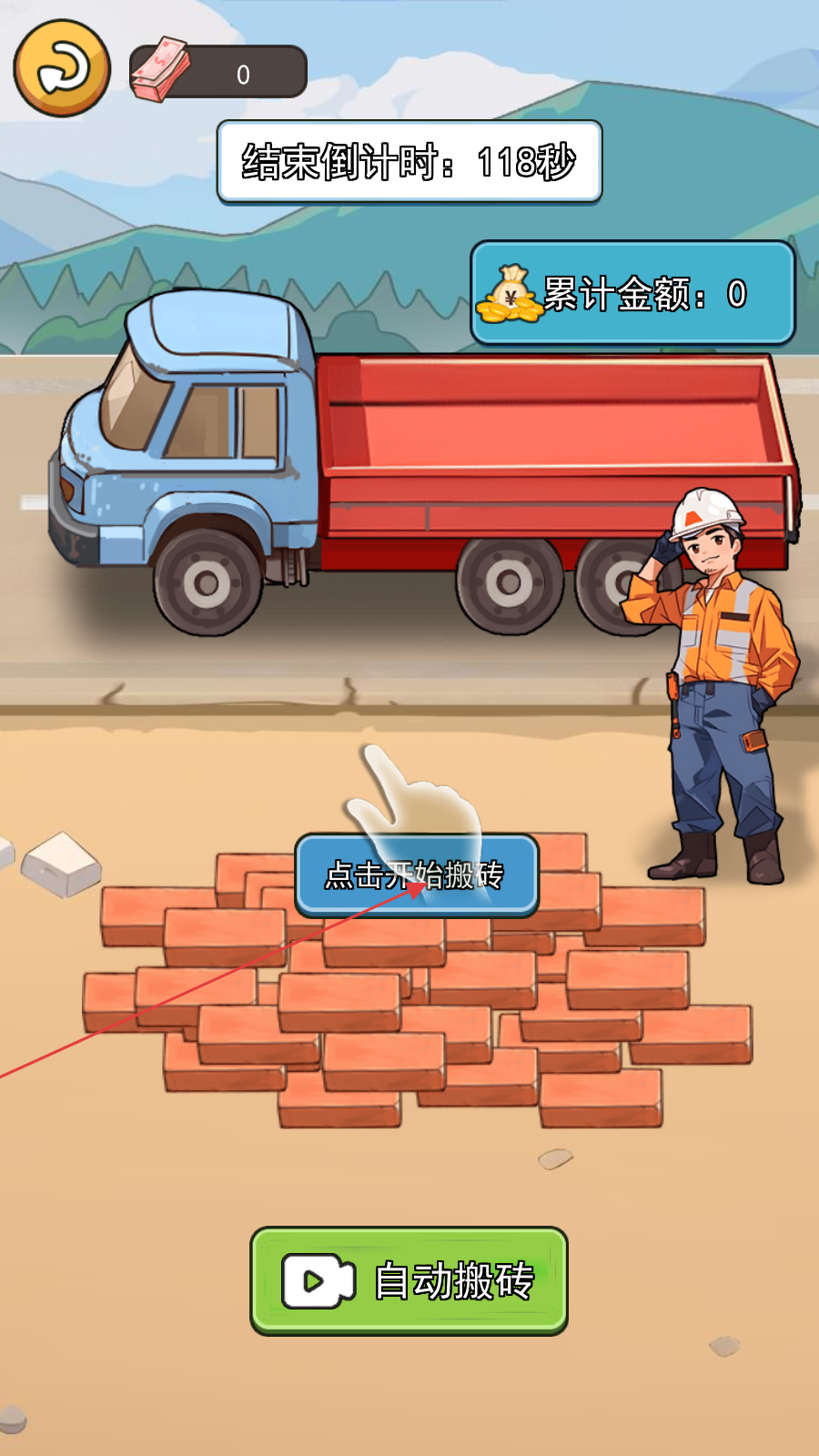The width and height of the screenshot is (819, 1456).
Task: Start 自动搬砖 auto brick moving
Action: (409, 1280)
